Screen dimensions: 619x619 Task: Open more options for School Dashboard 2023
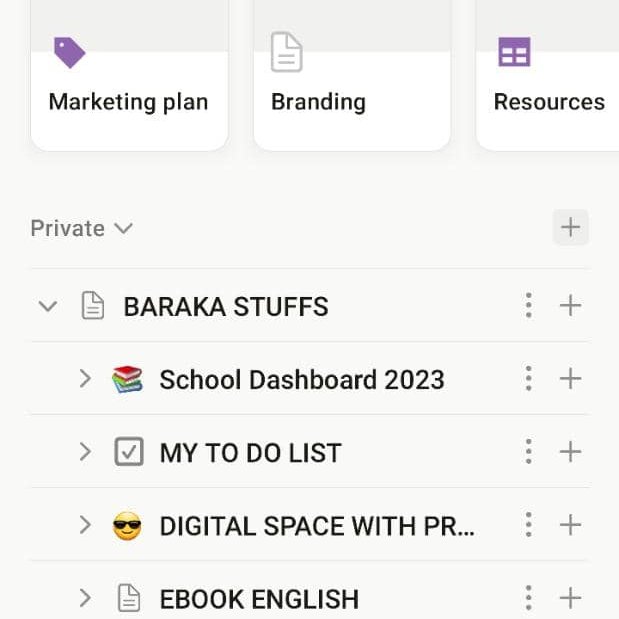pyautogui.click(x=529, y=378)
